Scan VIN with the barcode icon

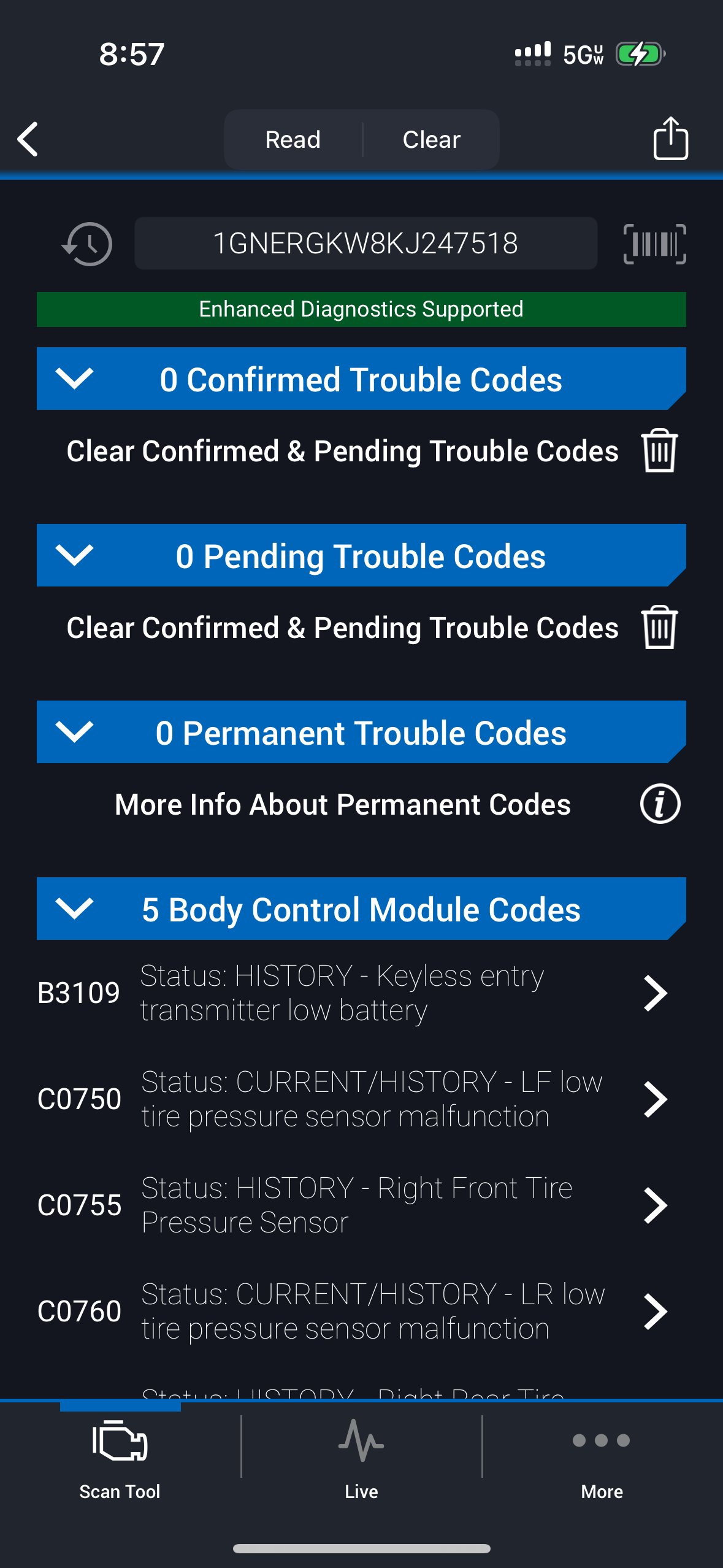point(654,244)
